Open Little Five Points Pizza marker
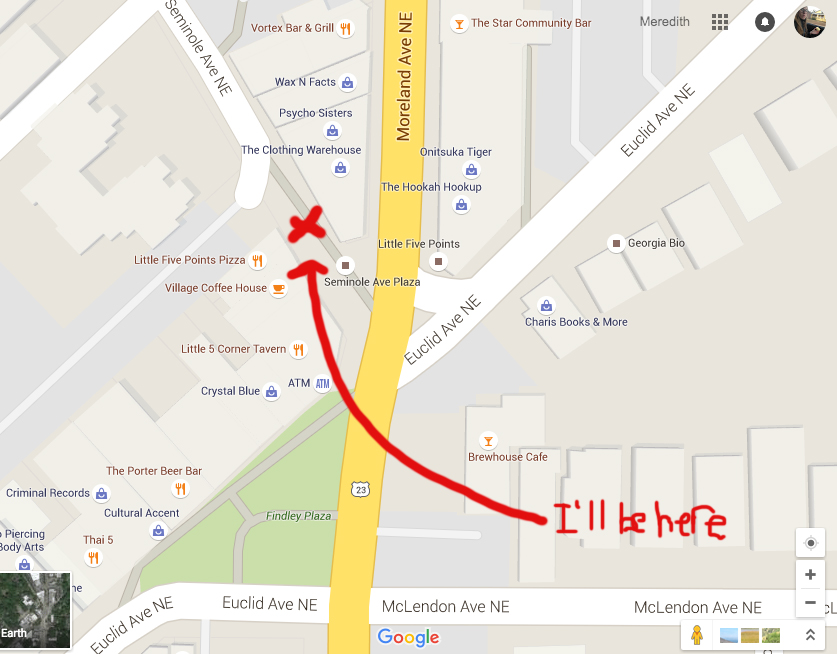The image size is (837, 654). 258,261
